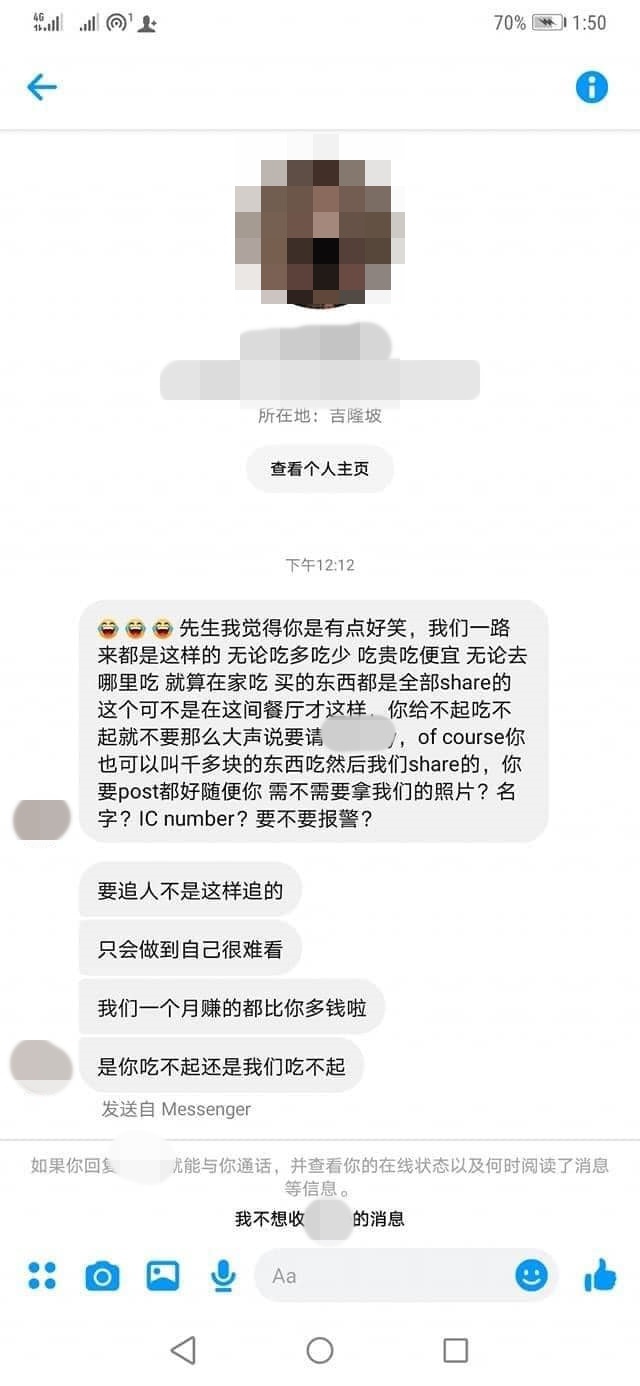Screen dimensions: 640x1386
Task: Send a thumbs-up like
Action: click(599, 1275)
